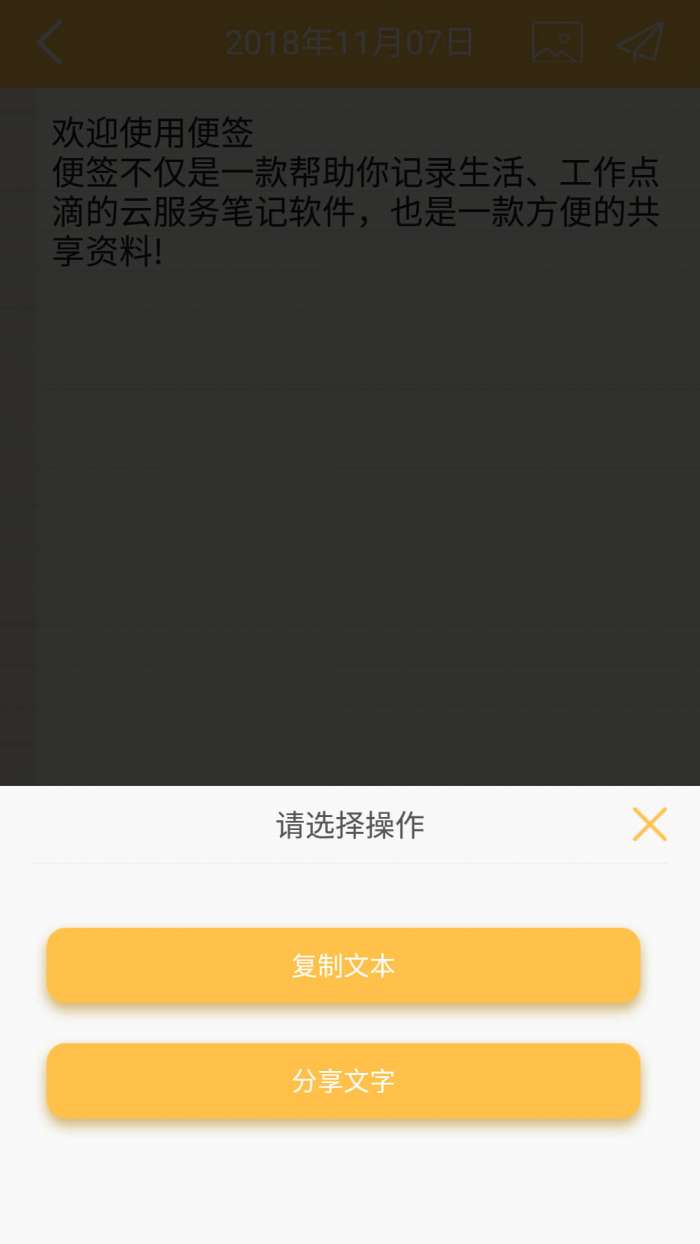This screenshot has width=700, height=1244.
Task: Select the 分享文字 option
Action: pyautogui.click(x=343, y=1081)
